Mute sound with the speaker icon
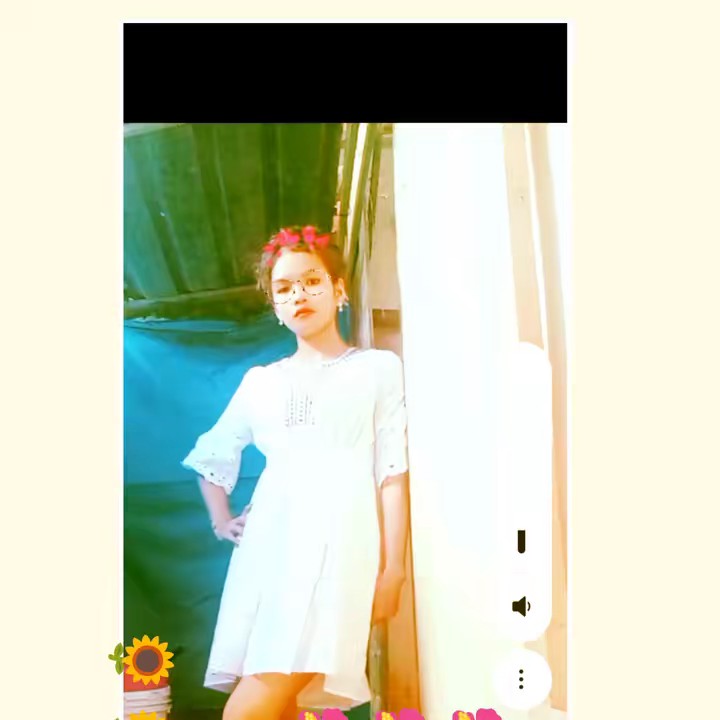The width and height of the screenshot is (720, 720). click(521, 607)
